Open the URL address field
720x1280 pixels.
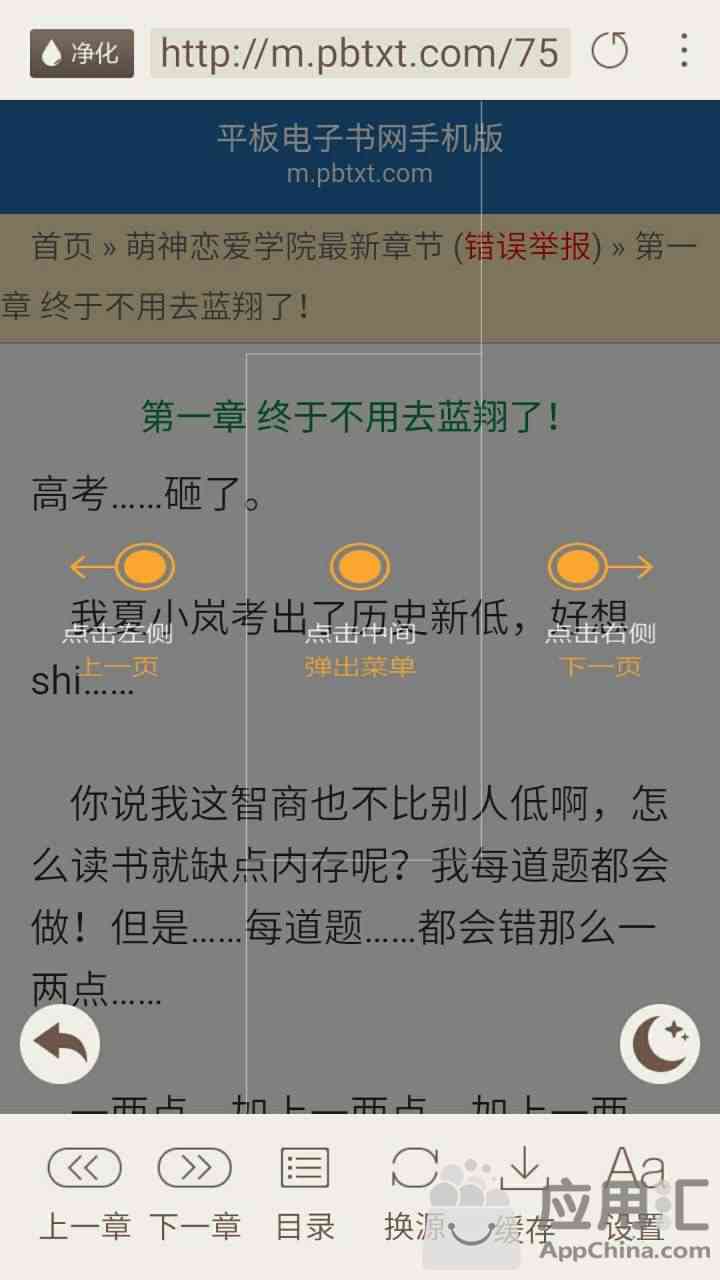[x=360, y=53]
